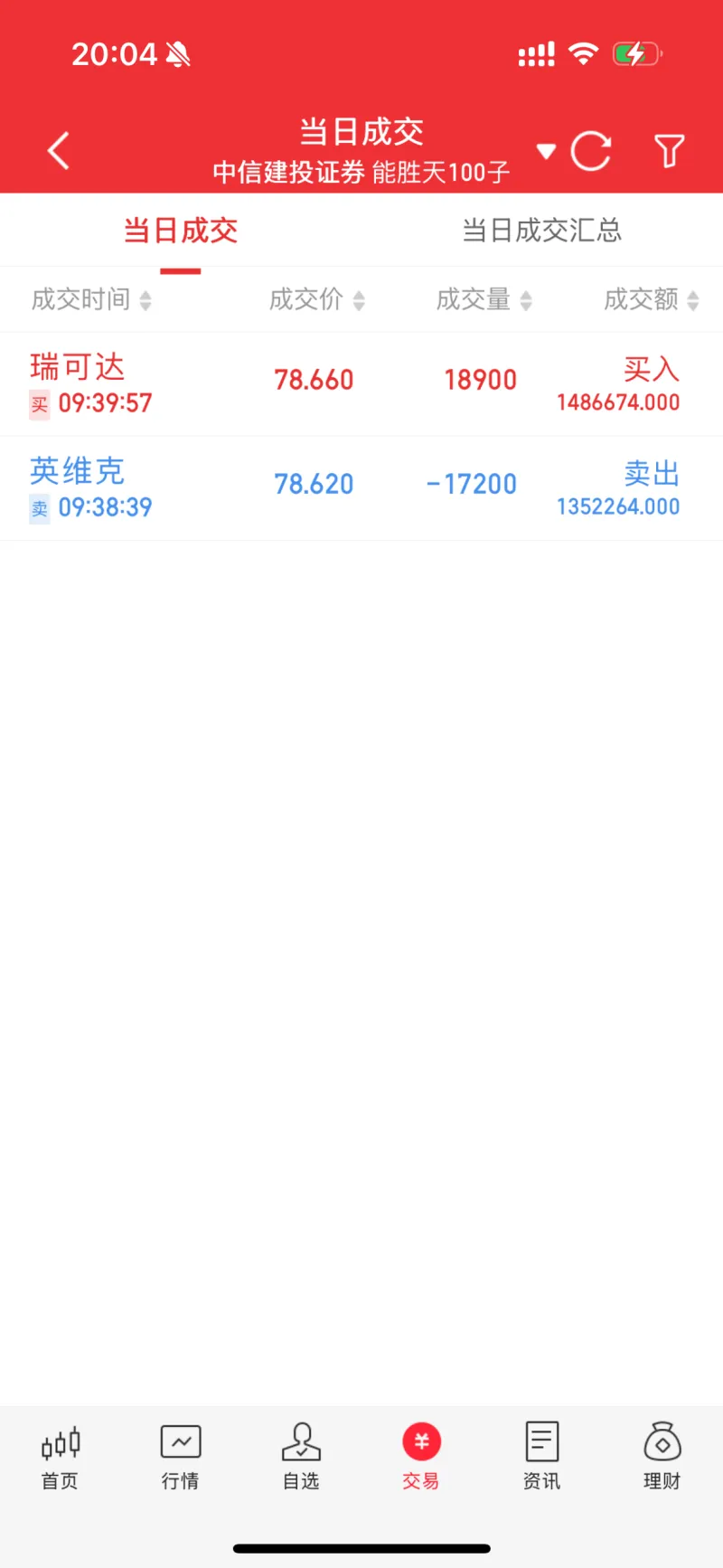Open the 资讯 news tab
The image size is (723, 1568).
tap(541, 1457)
